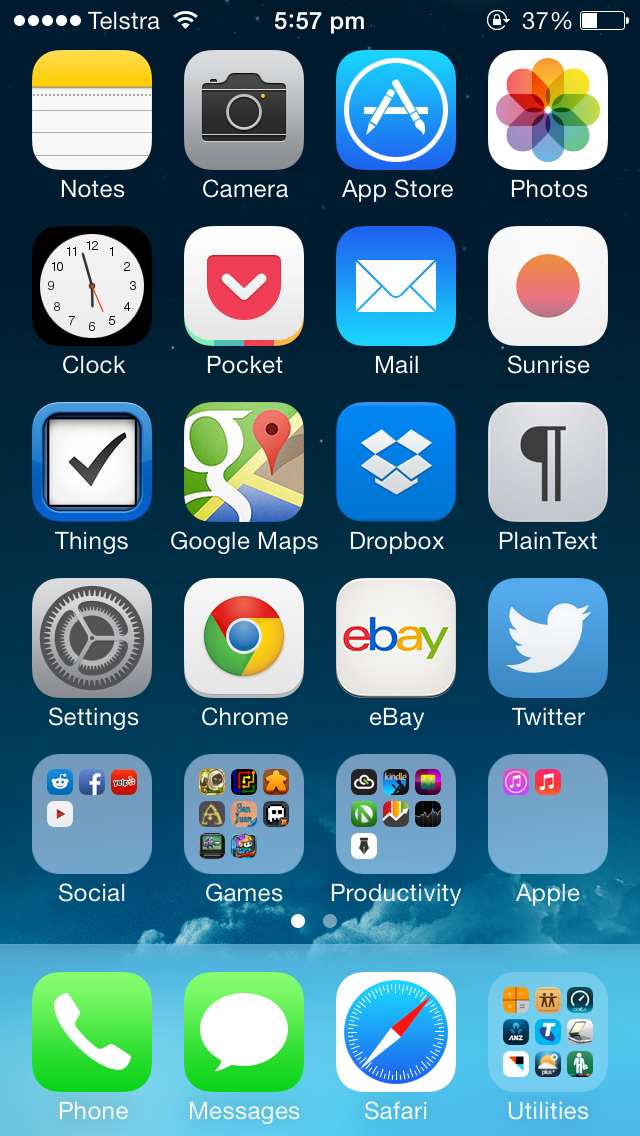This screenshot has width=640, height=1136.
Task: Open the Photos app
Action: 548,110
